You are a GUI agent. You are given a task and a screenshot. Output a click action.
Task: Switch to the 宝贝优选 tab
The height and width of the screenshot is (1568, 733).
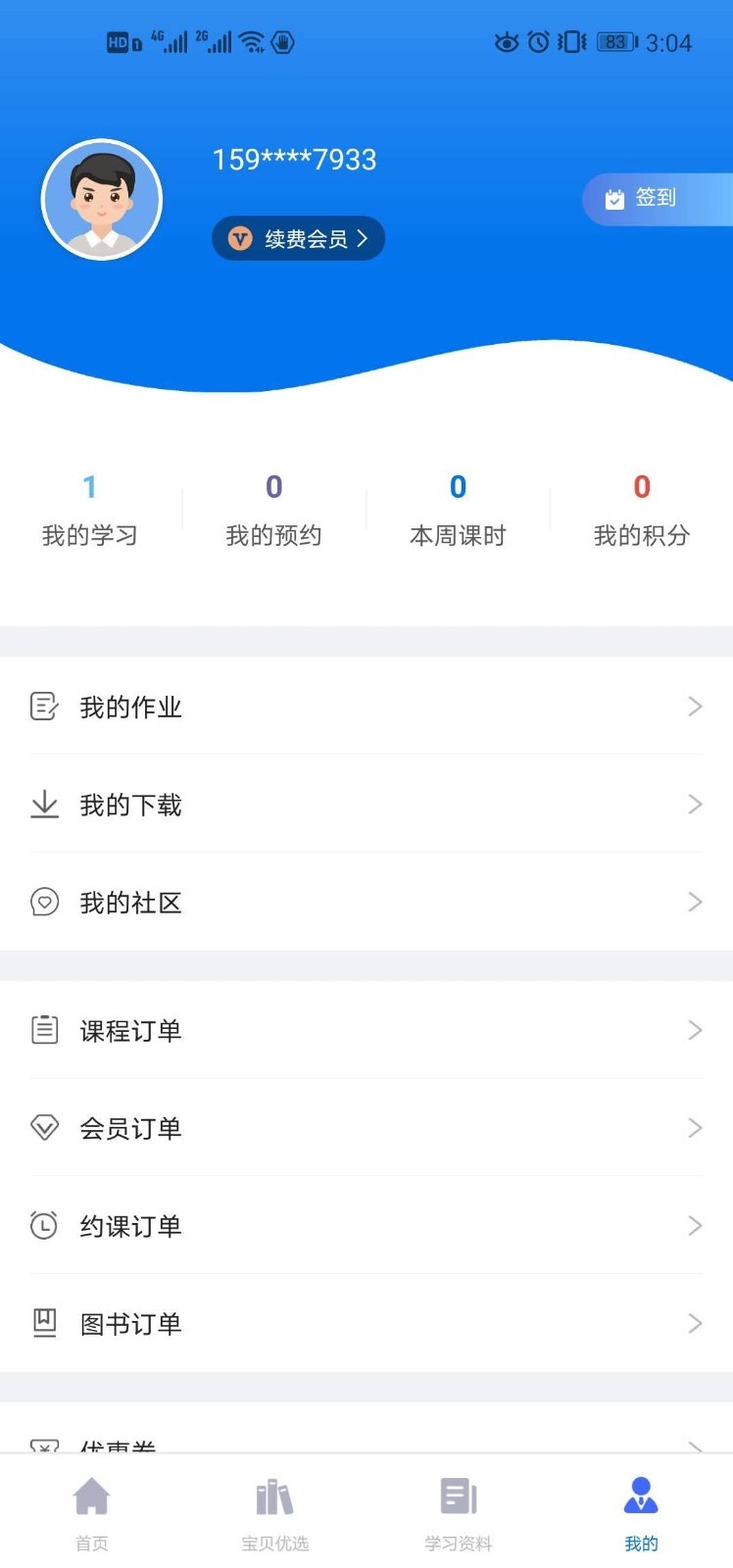[x=275, y=1513]
